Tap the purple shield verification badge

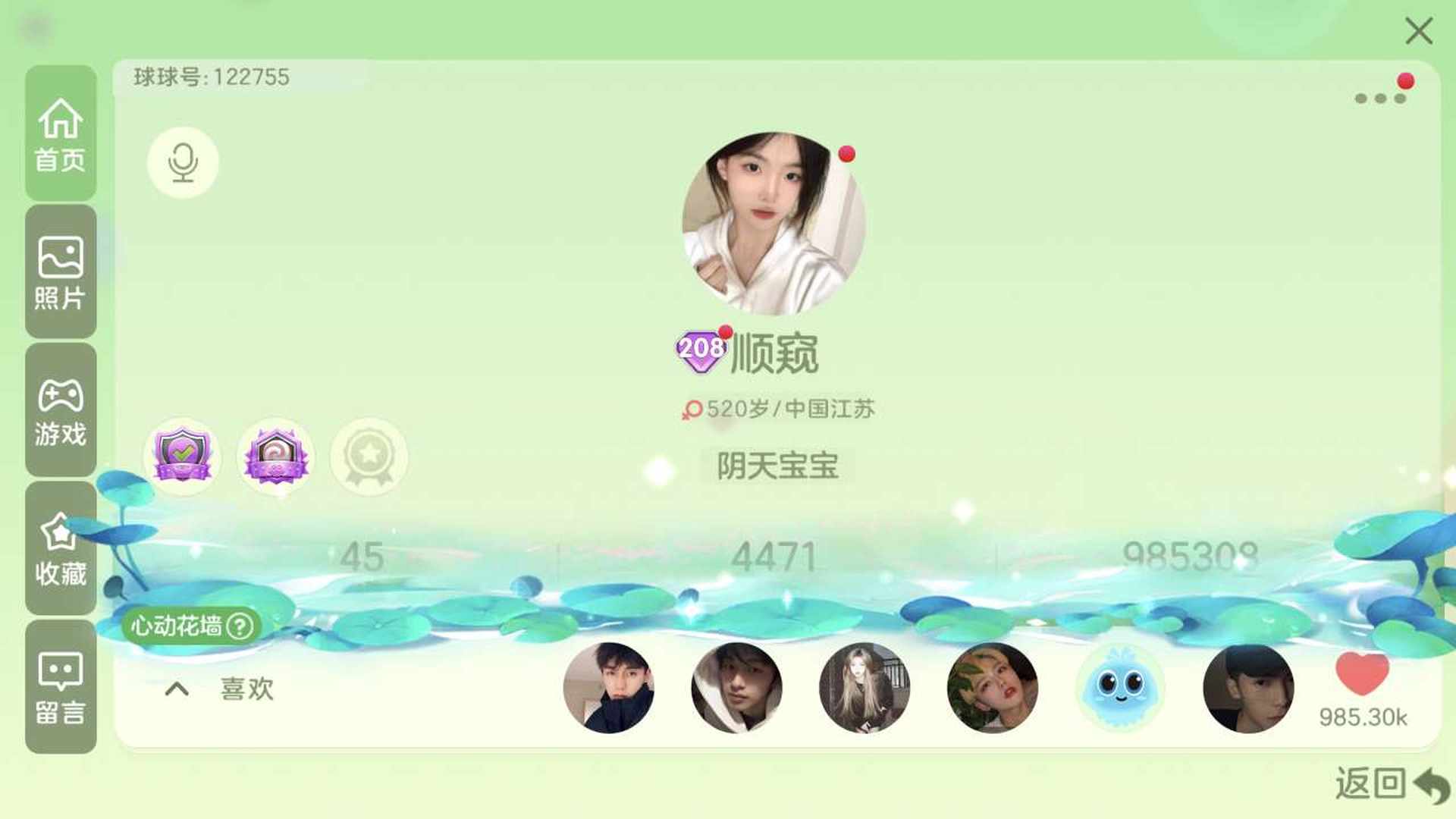[x=182, y=457]
